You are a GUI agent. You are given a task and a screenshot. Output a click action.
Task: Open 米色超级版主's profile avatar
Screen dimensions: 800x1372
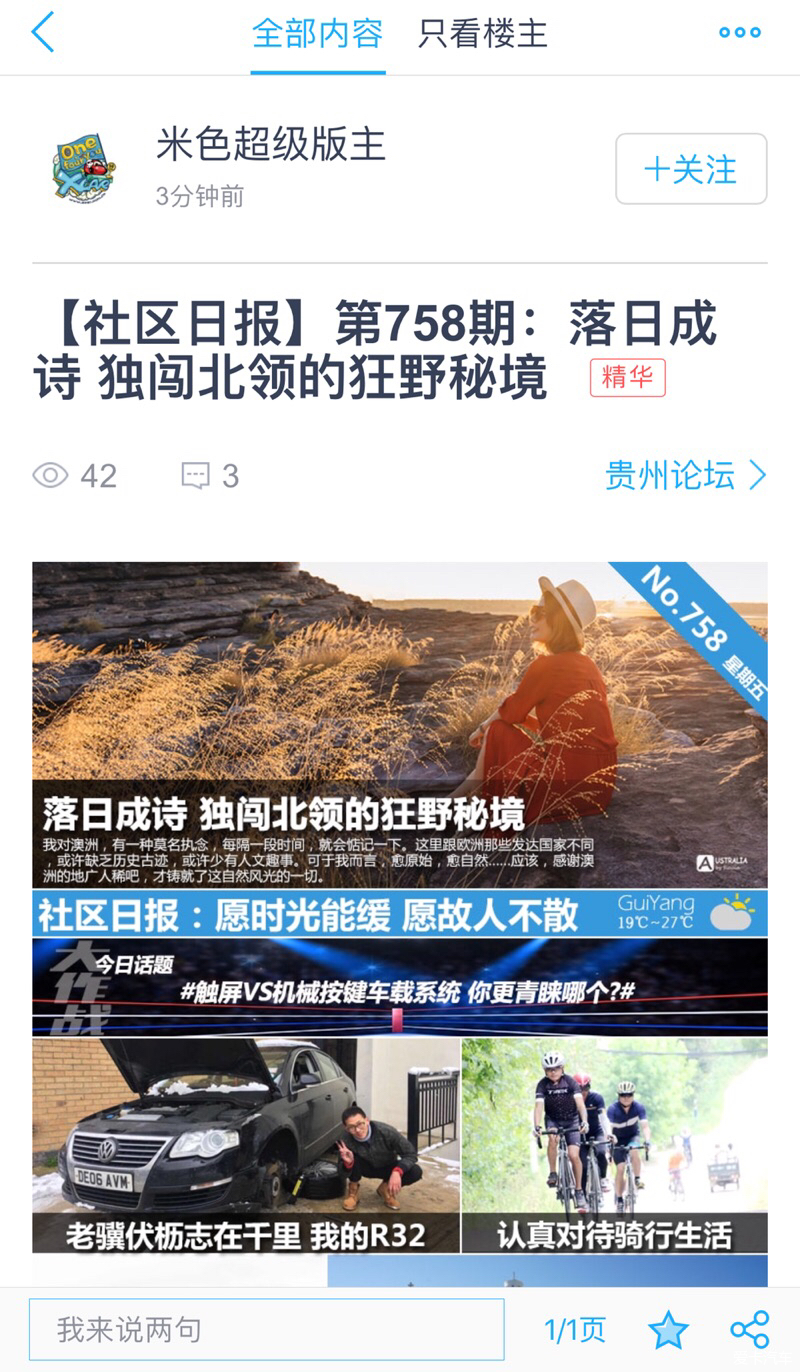[84, 168]
